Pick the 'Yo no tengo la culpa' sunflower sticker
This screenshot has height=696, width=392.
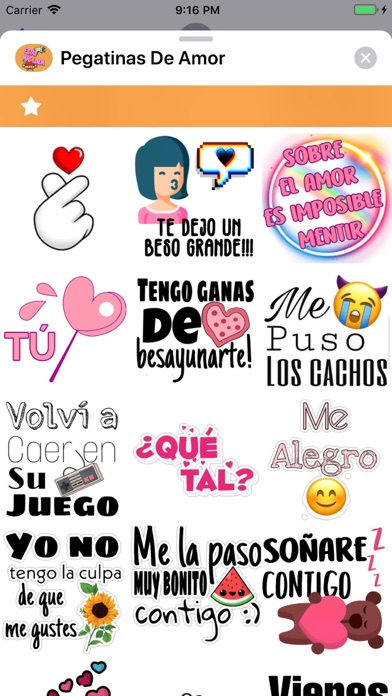click(64, 590)
